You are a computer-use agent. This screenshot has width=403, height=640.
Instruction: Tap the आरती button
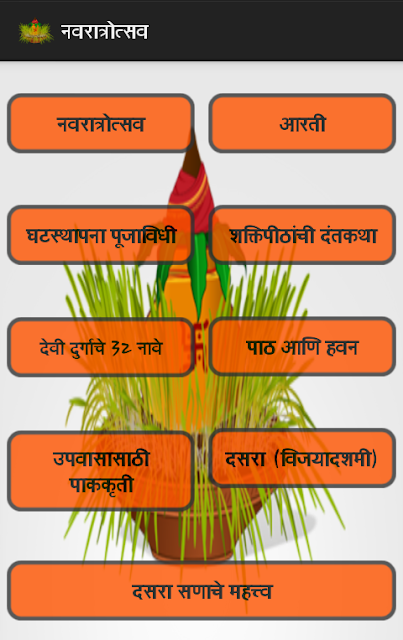tap(302, 124)
